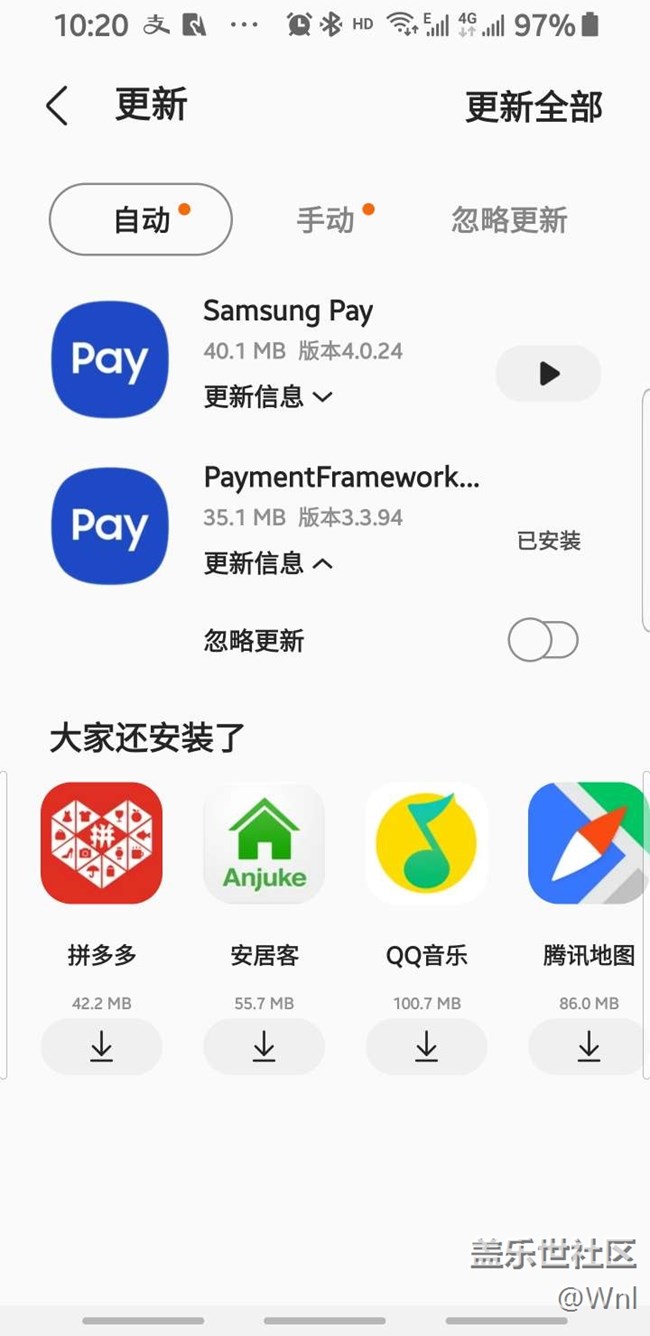650x1336 pixels.
Task: Open the 安居客 app icon
Action: pyautogui.click(x=264, y=843)
